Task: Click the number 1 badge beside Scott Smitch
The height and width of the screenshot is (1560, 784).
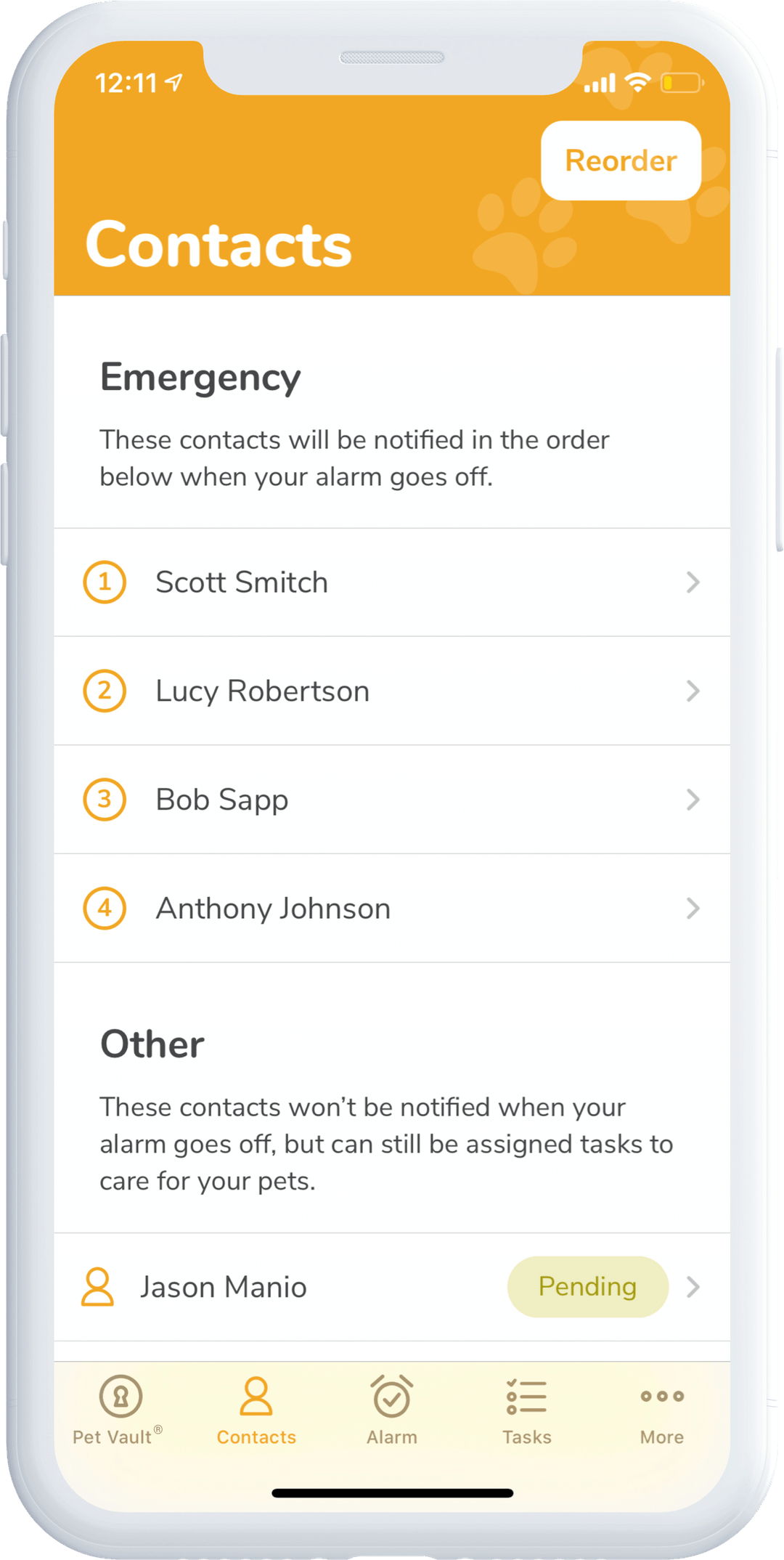Action: pyautogui.click(x=106, y=581)
